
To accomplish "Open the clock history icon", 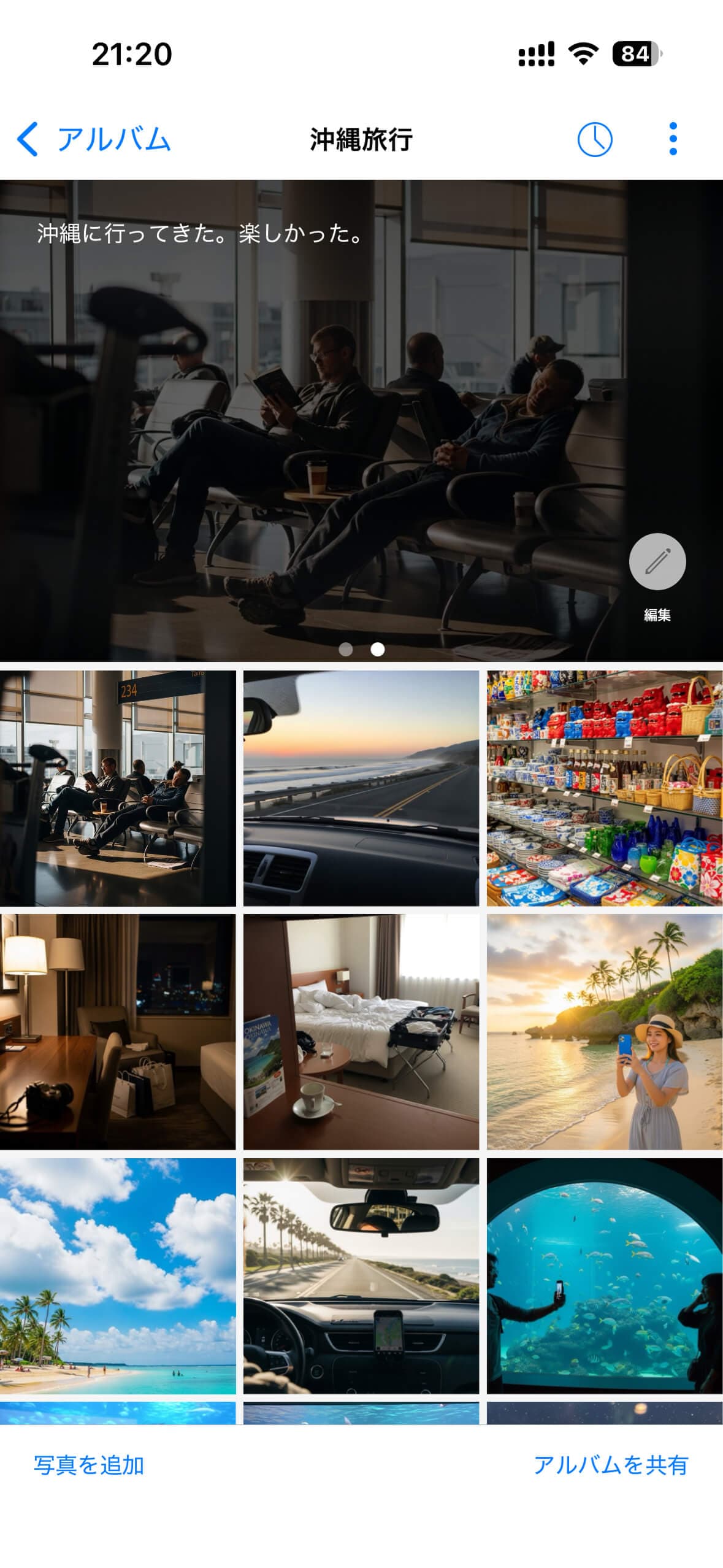I will coord(594,139).
